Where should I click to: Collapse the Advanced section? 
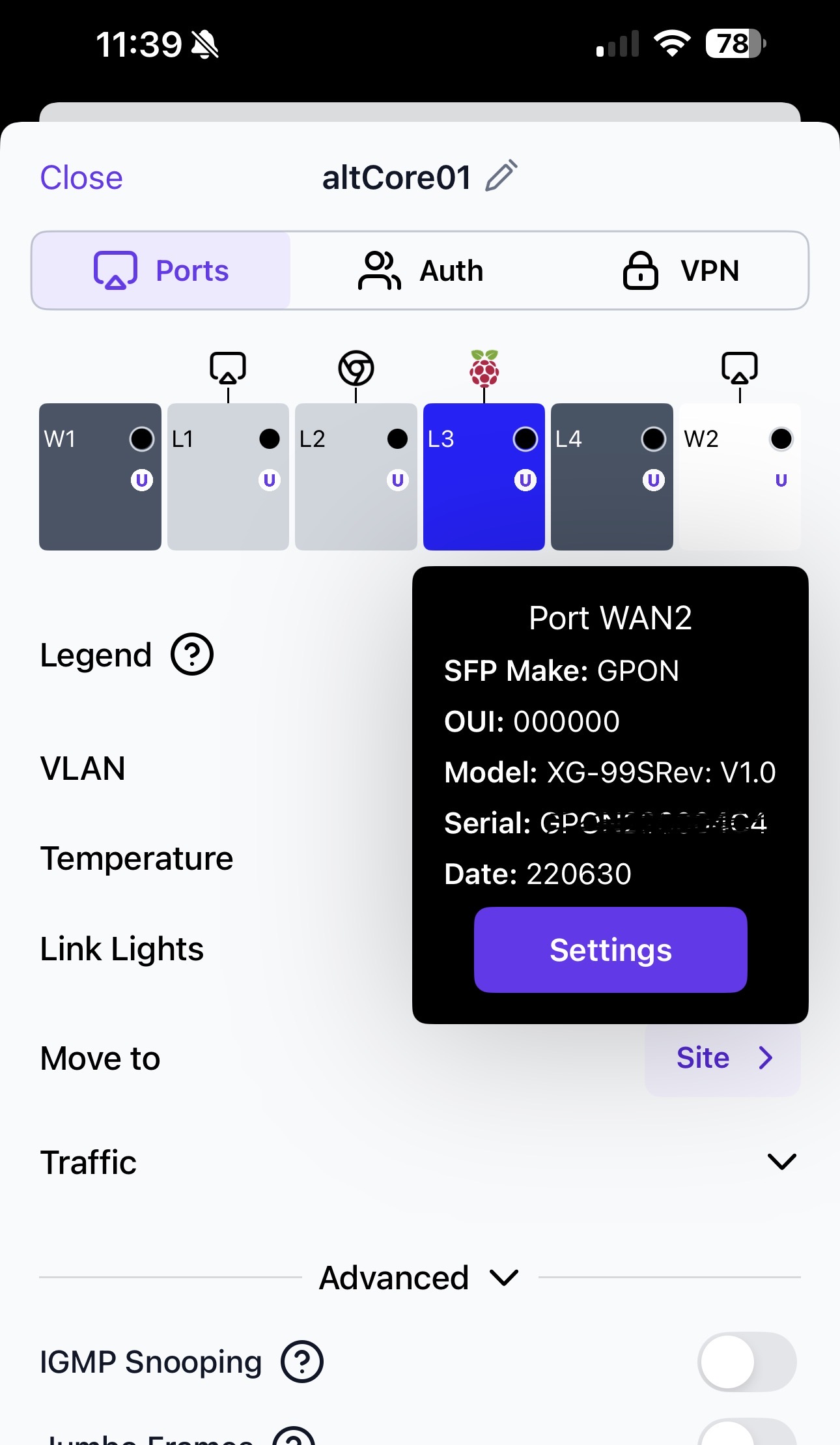pos(419,1278)
